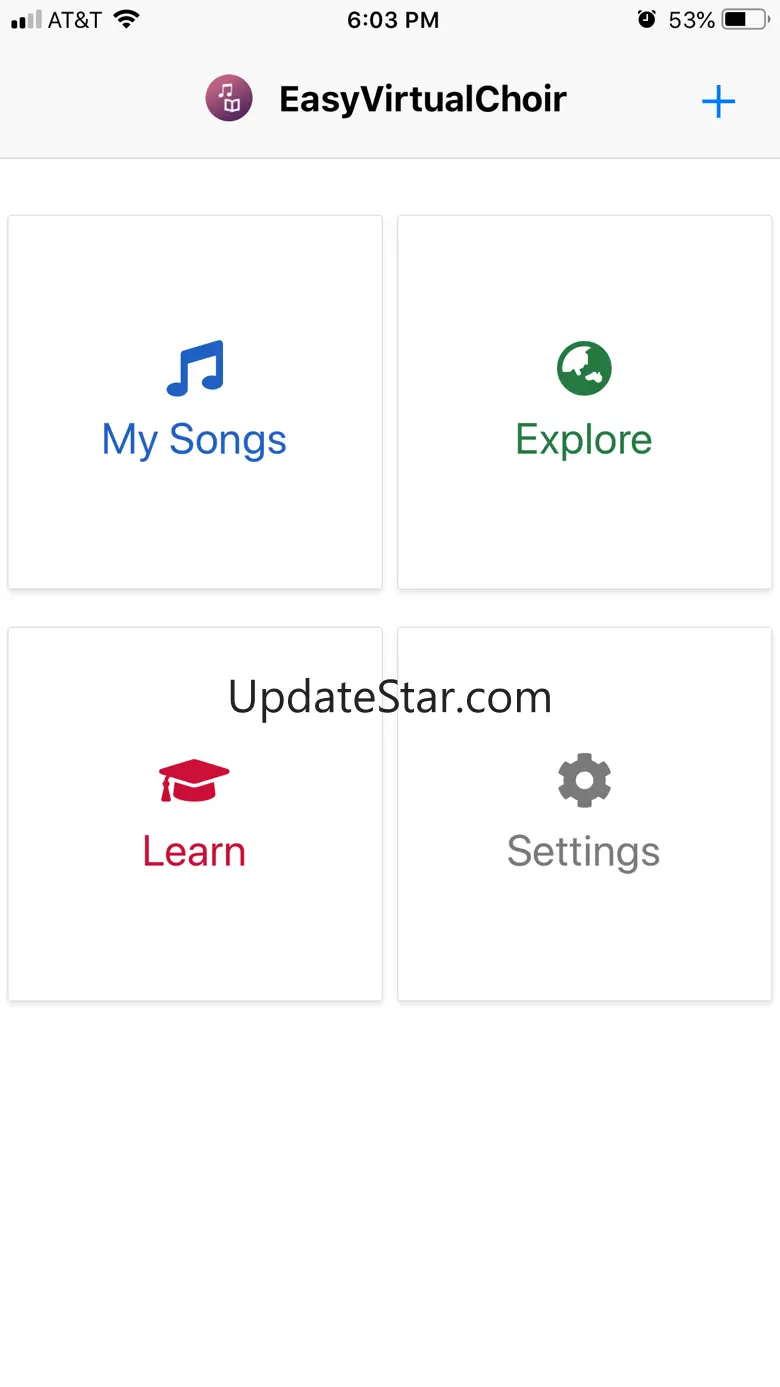Image resolution: width=780 pixels, height=1387 pixels.
Task: Open the Settings tile
Action: (584, 814)
